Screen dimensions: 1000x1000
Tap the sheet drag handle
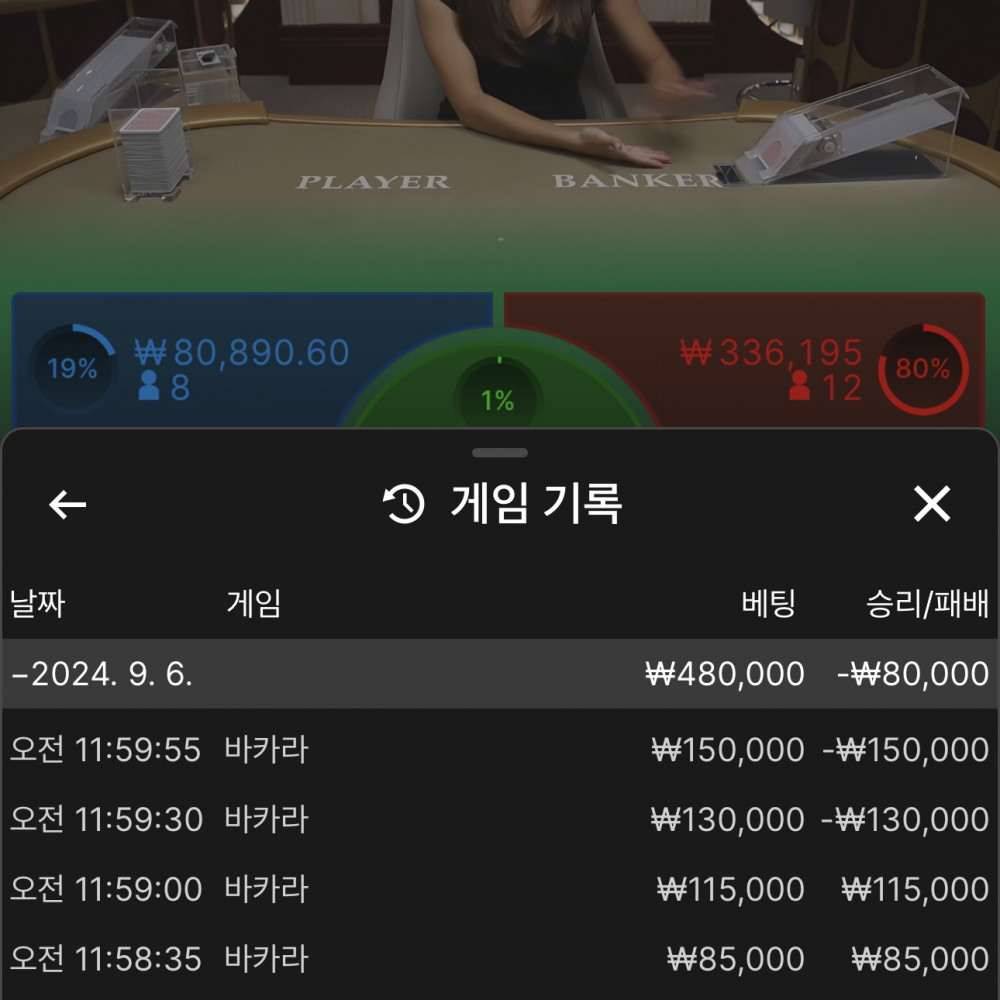500,452
